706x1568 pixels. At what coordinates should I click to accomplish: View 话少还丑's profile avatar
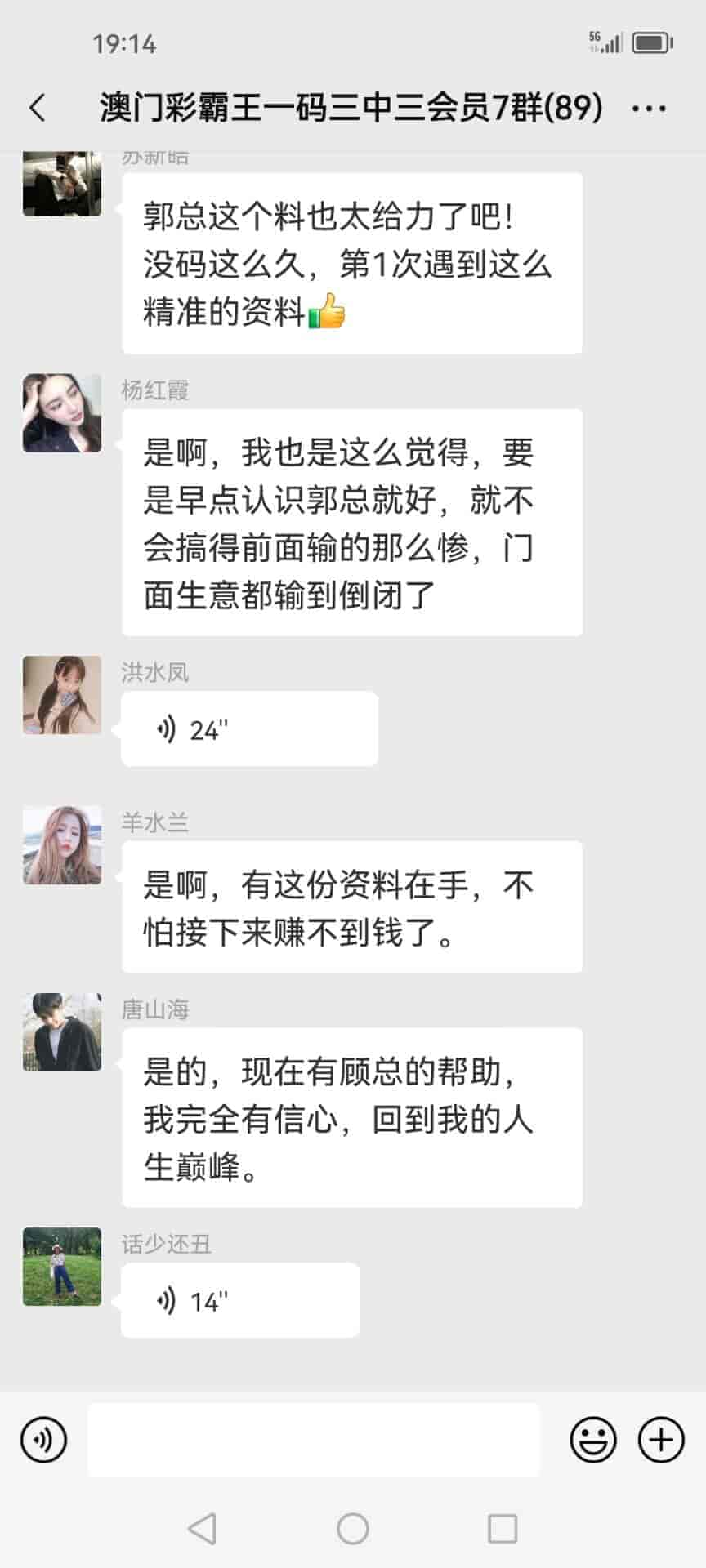62,1267
